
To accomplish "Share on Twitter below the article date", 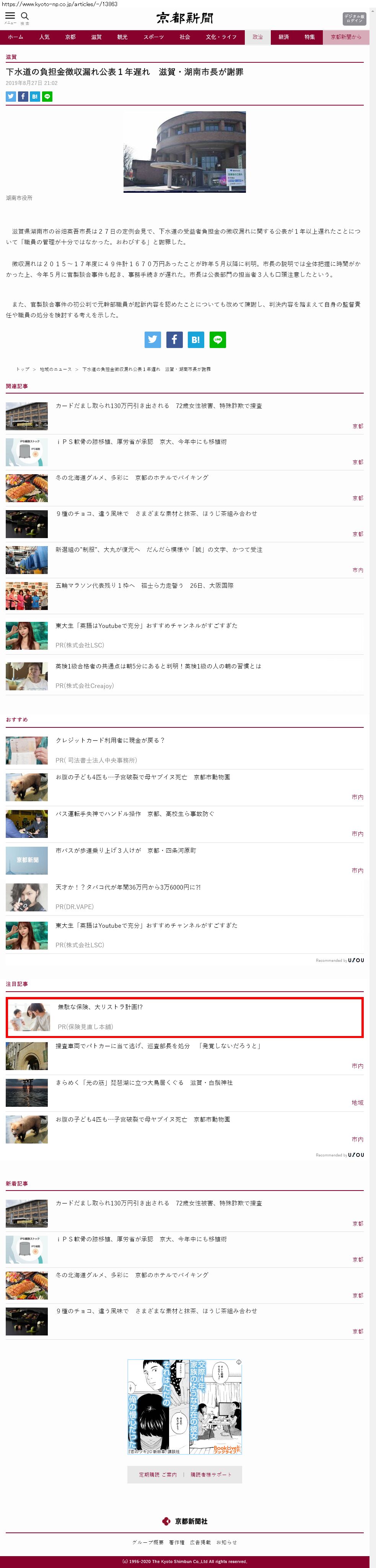I will pos(11,96).
